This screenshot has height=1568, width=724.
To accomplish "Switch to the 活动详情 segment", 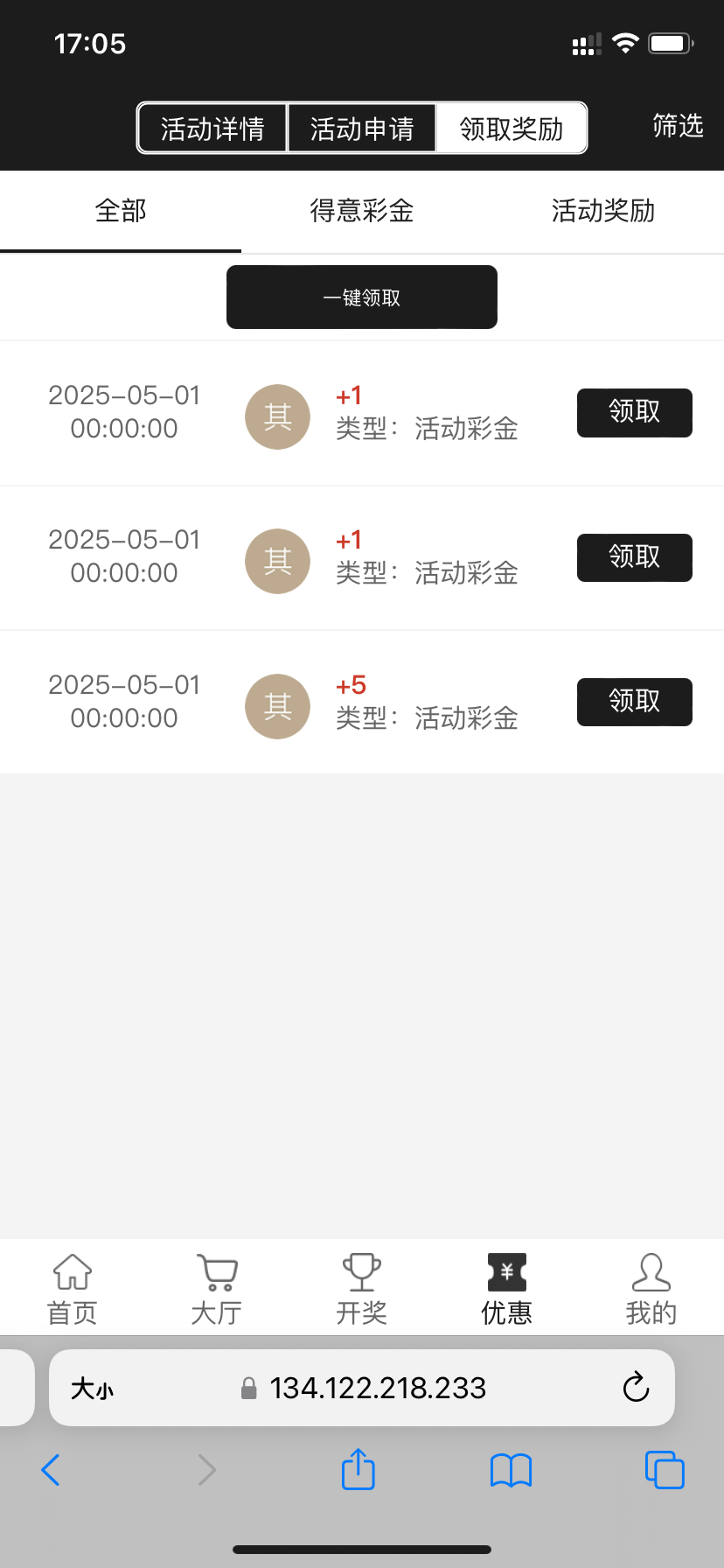I will click(x=212, y=129).
